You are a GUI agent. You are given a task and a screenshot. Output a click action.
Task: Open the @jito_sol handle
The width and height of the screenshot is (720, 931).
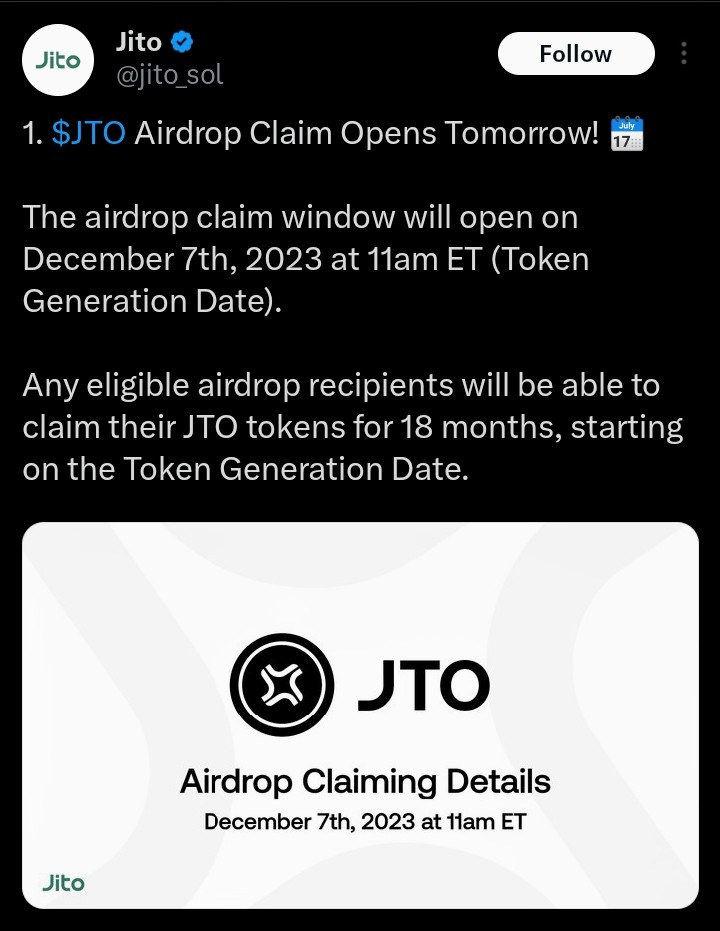click(170, 75)
